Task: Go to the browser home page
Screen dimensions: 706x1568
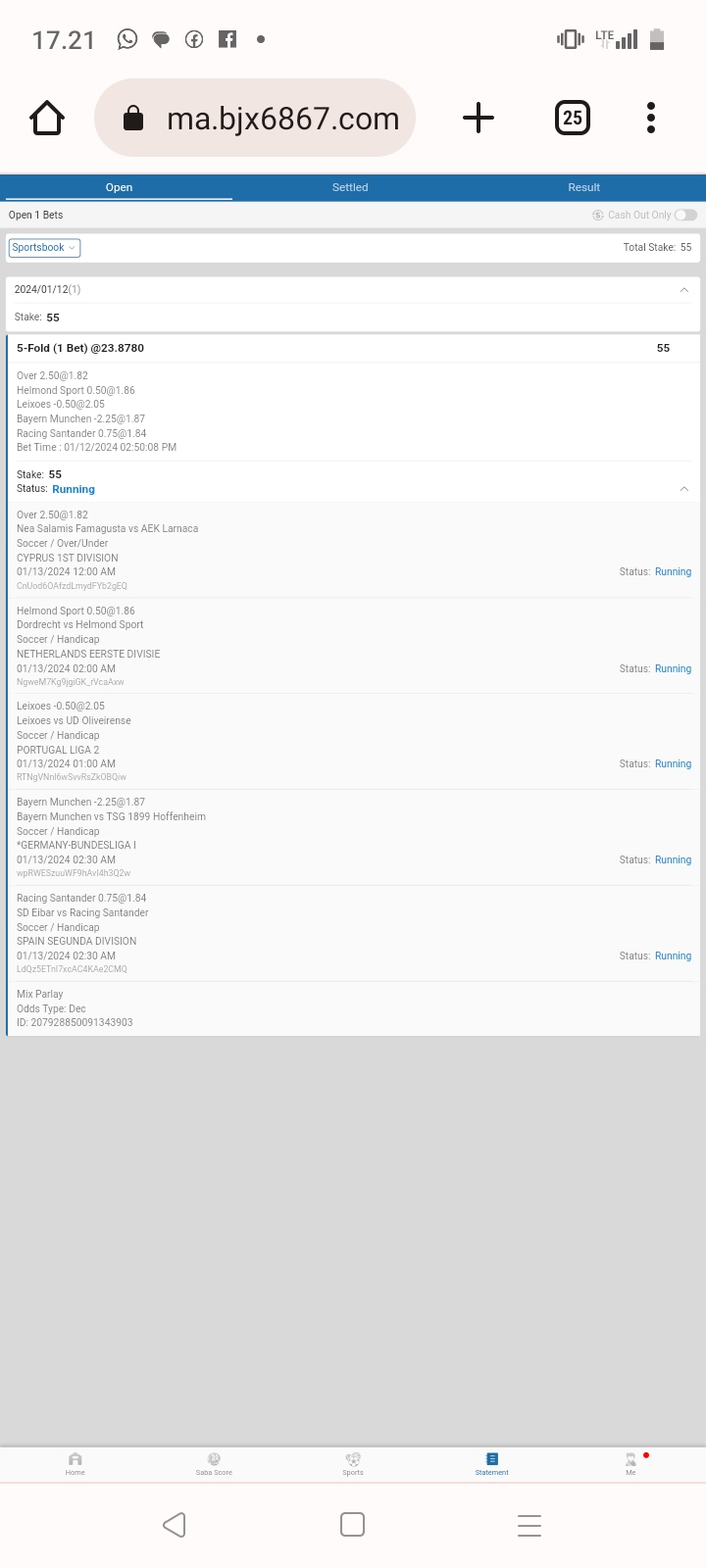Action: coord(47,119)
